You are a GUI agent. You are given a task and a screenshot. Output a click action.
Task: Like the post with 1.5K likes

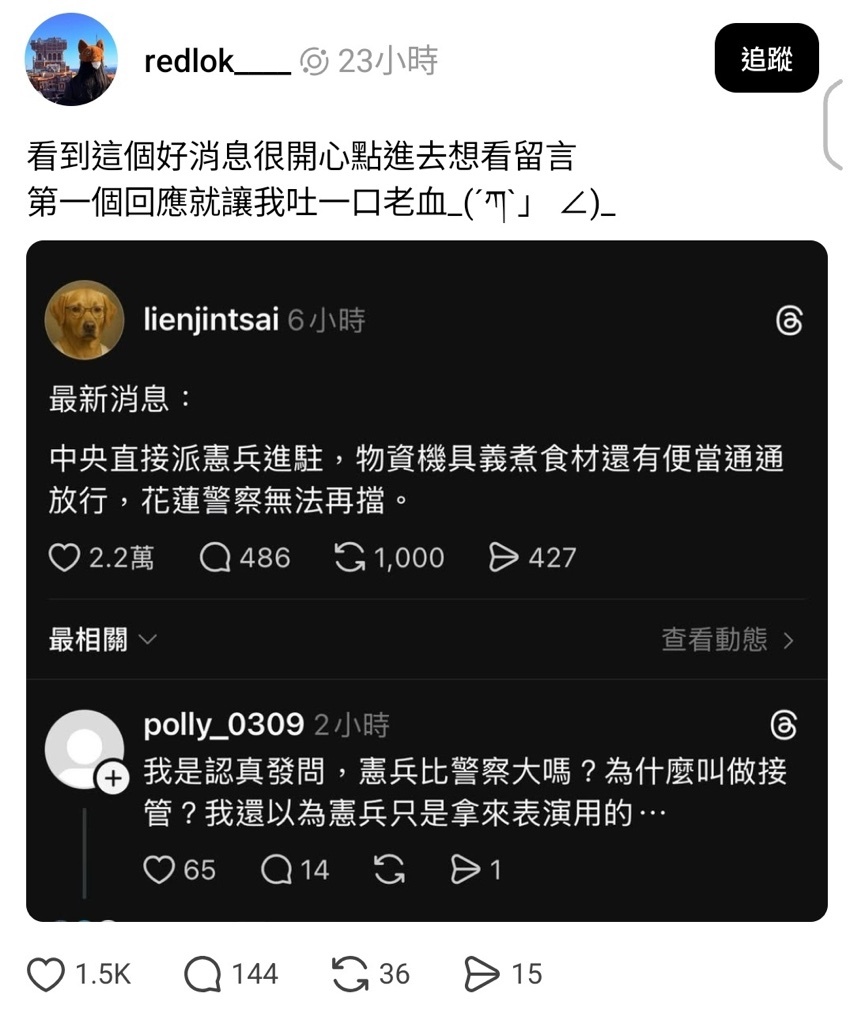[x=46, y=973]
